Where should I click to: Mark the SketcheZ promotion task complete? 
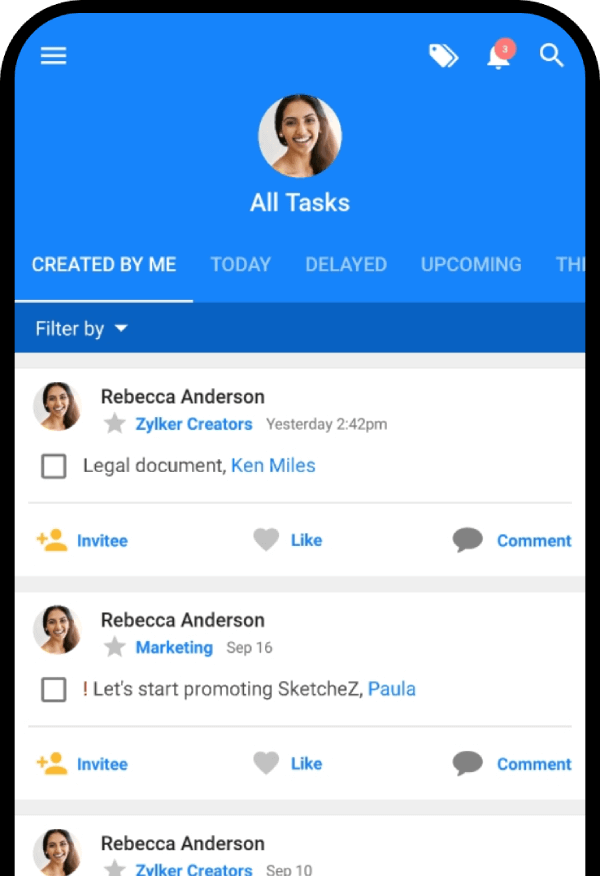point(54,690)
